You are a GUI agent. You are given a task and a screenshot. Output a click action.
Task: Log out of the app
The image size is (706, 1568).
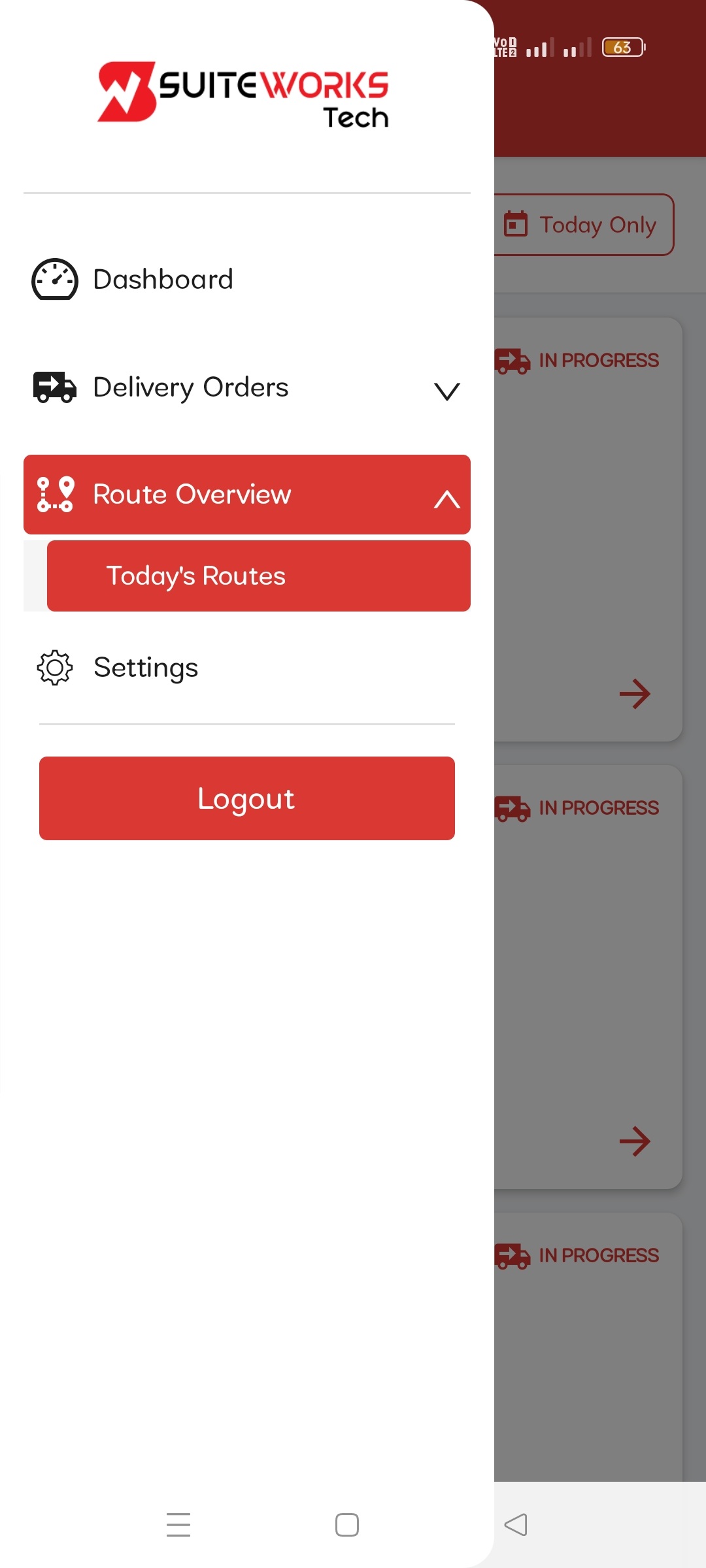[247, 798]
